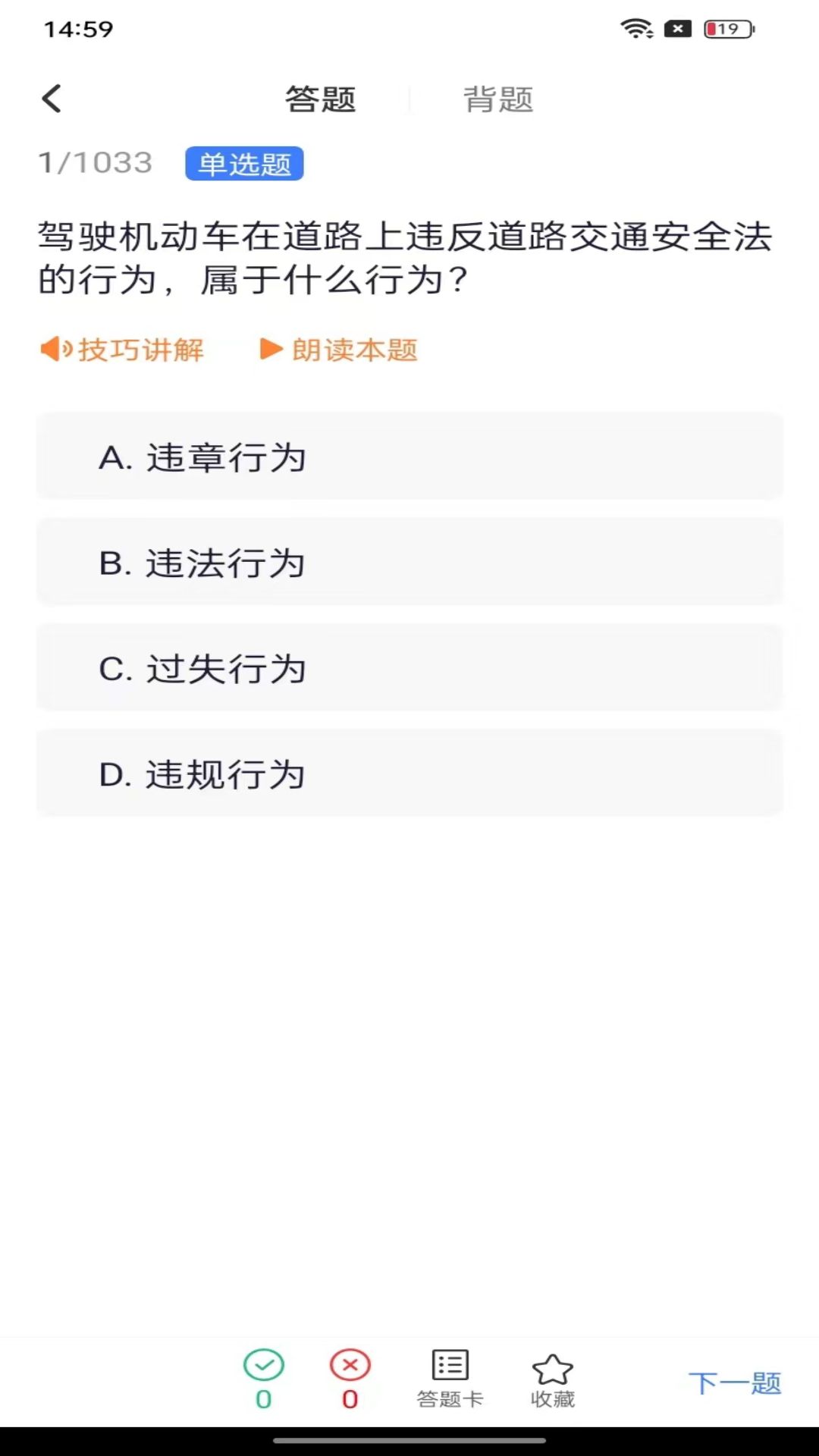Select answer D. 违规行为

(x=409, y=773)
